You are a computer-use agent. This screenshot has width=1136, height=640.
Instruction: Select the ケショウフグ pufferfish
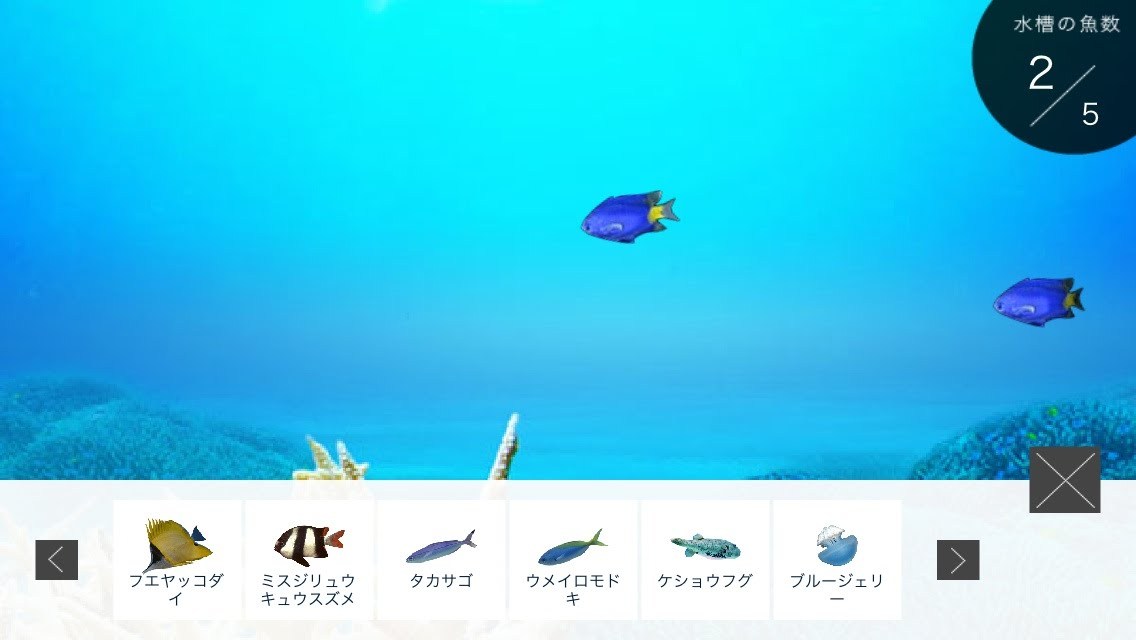pyautogui.click(x=705, y=560)
